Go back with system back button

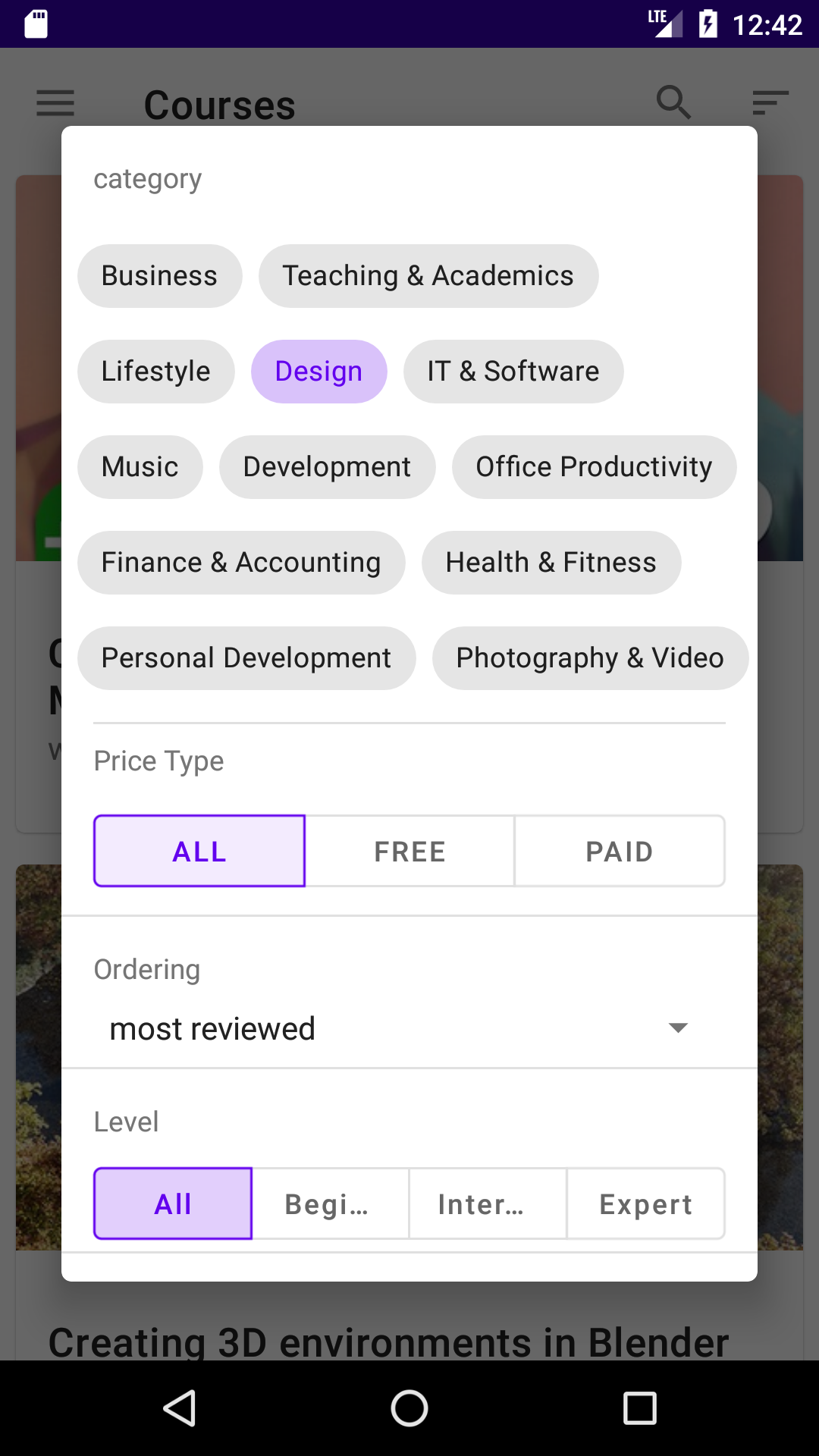pyautogui.click(x=180, y=1408)
